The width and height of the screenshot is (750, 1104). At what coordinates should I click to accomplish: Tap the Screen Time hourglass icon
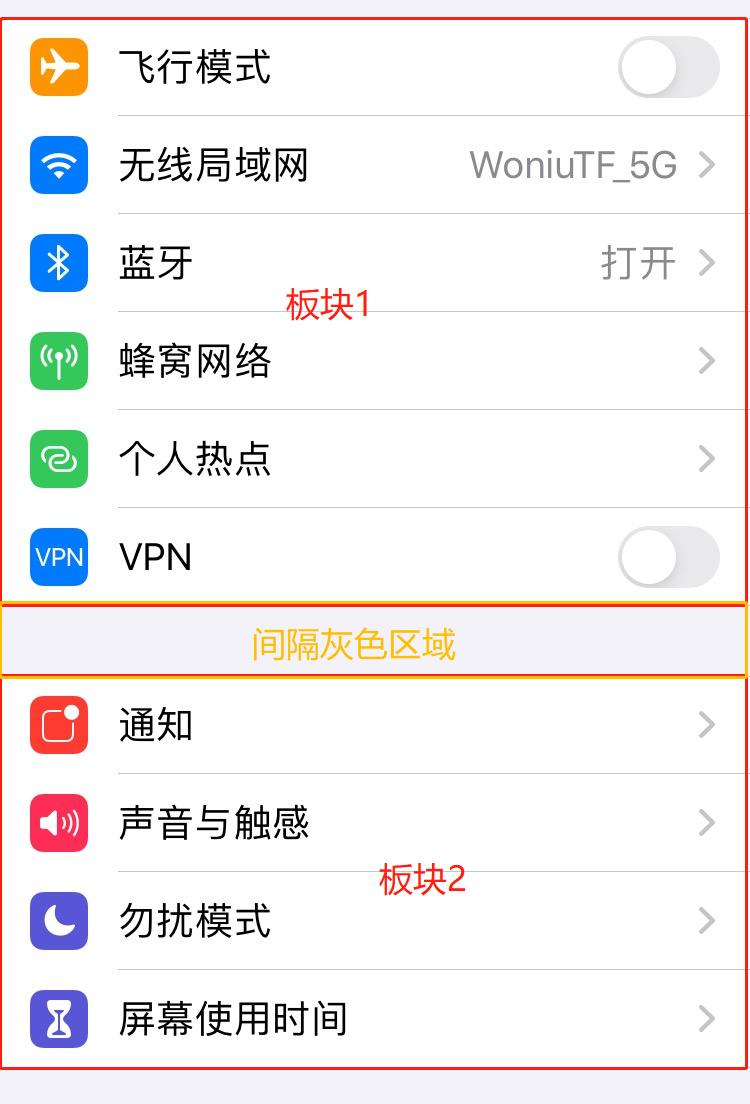(x=58, y=1019)
